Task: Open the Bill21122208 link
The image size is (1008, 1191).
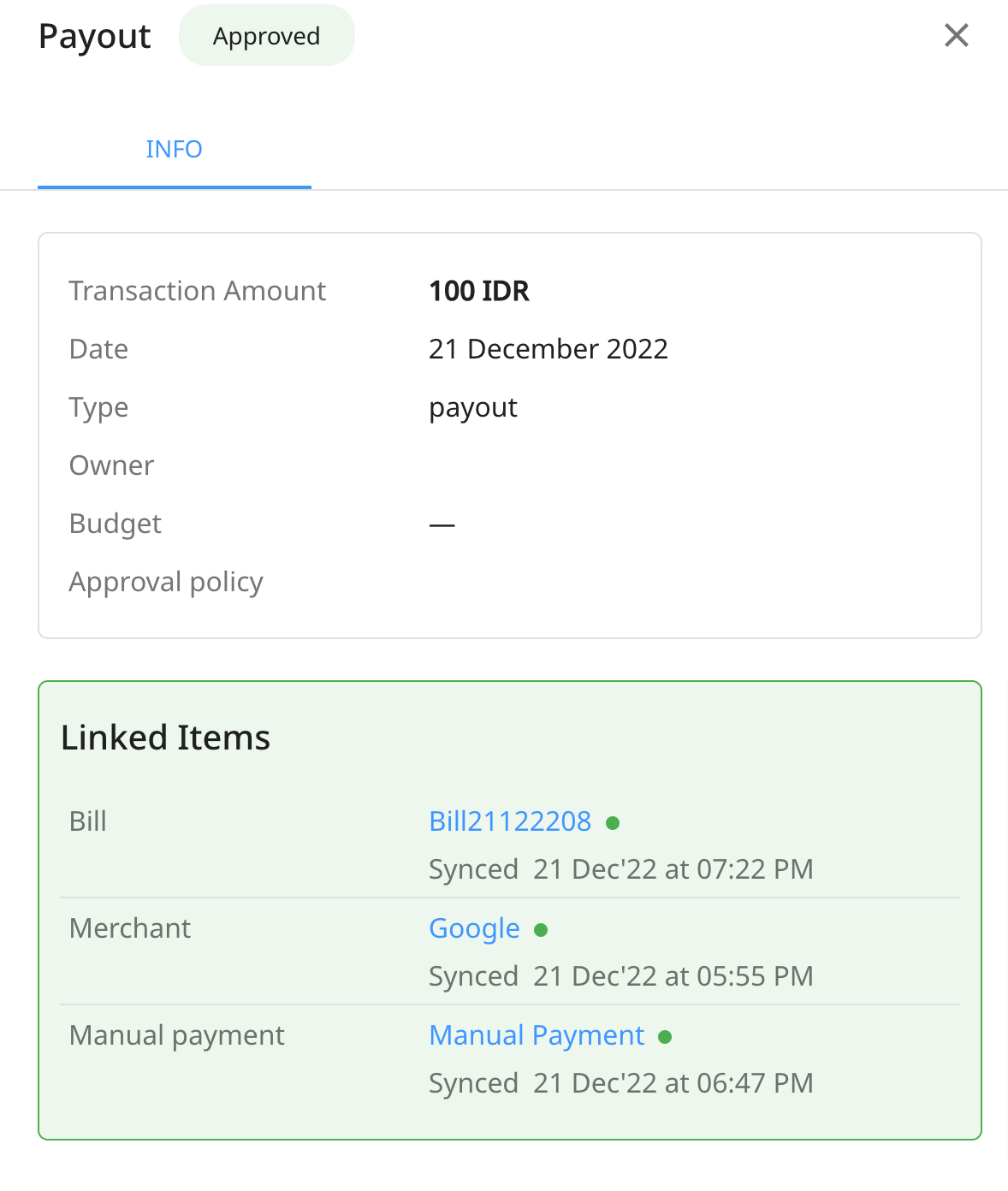Action: (x=510, y=821)
